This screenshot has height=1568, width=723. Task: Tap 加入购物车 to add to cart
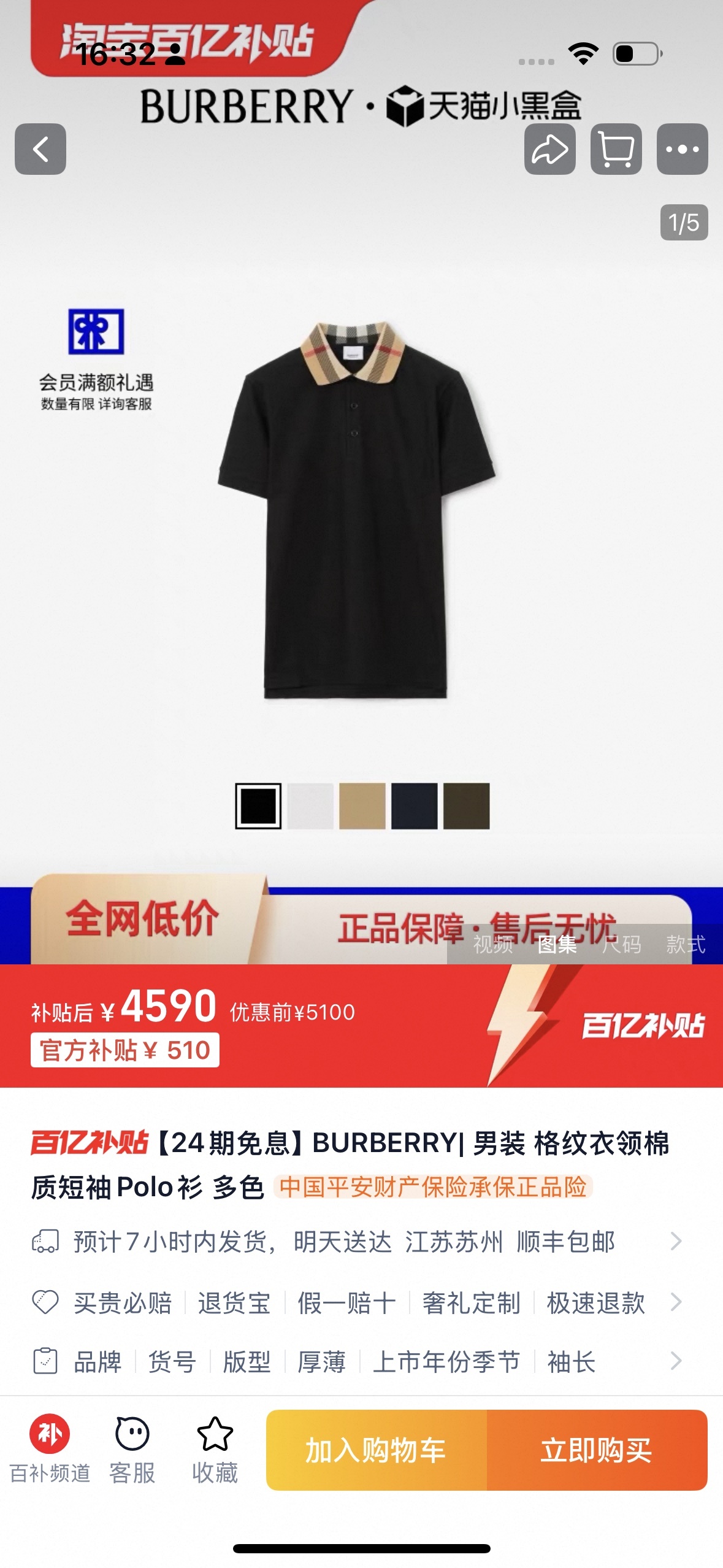(376, 1450)
